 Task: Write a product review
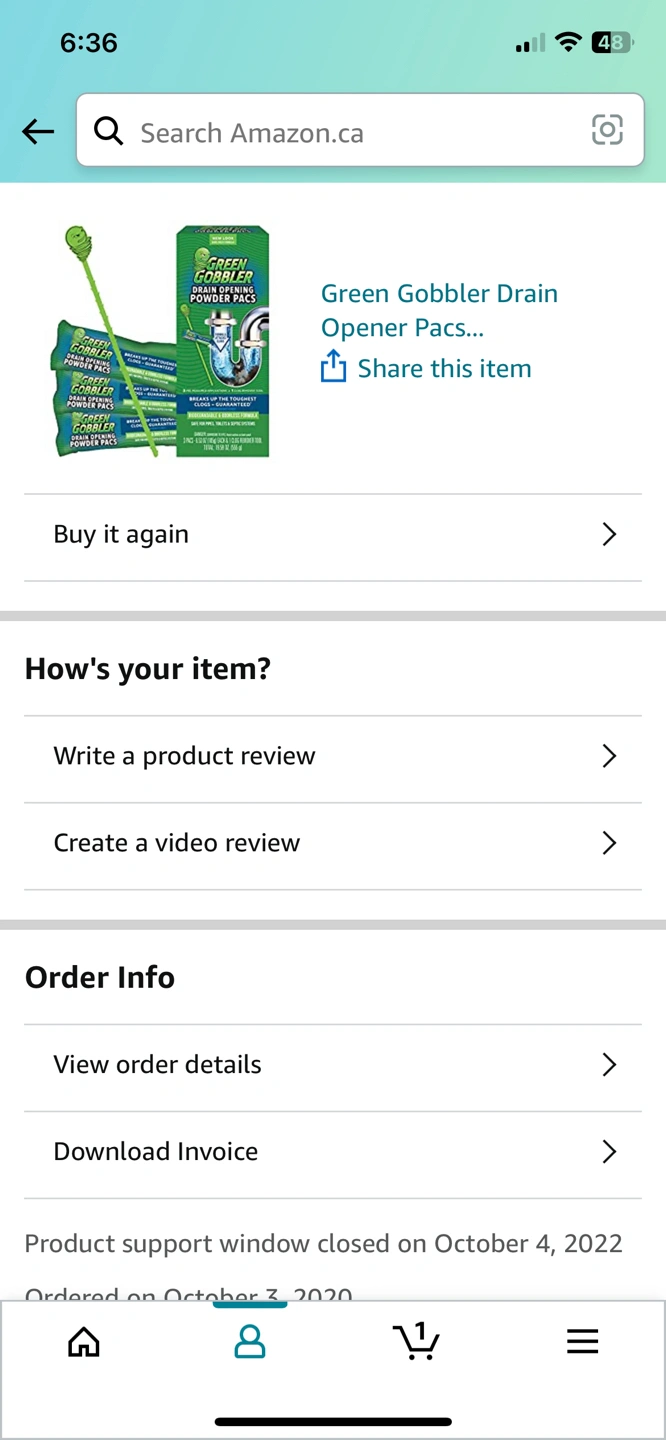(333, 759)
